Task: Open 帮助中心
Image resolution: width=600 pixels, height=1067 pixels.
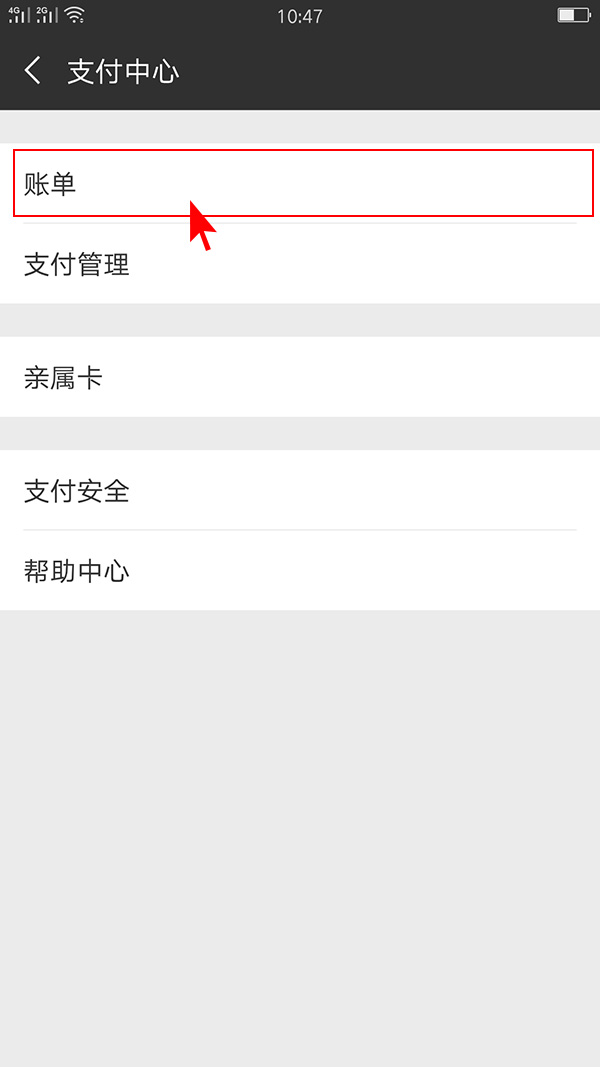Action: coord(300,572)
